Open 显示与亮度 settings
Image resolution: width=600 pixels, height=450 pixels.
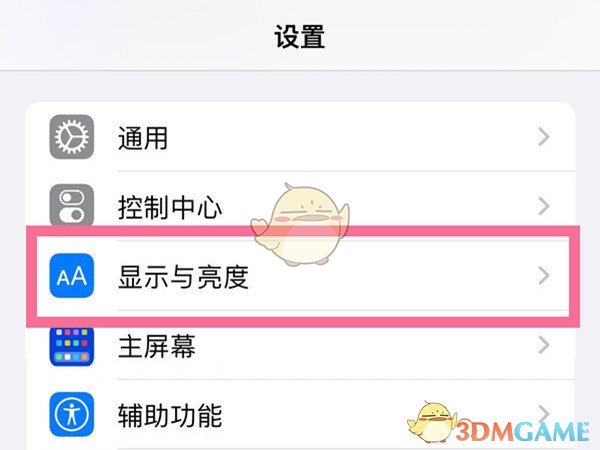click(300, 277)
